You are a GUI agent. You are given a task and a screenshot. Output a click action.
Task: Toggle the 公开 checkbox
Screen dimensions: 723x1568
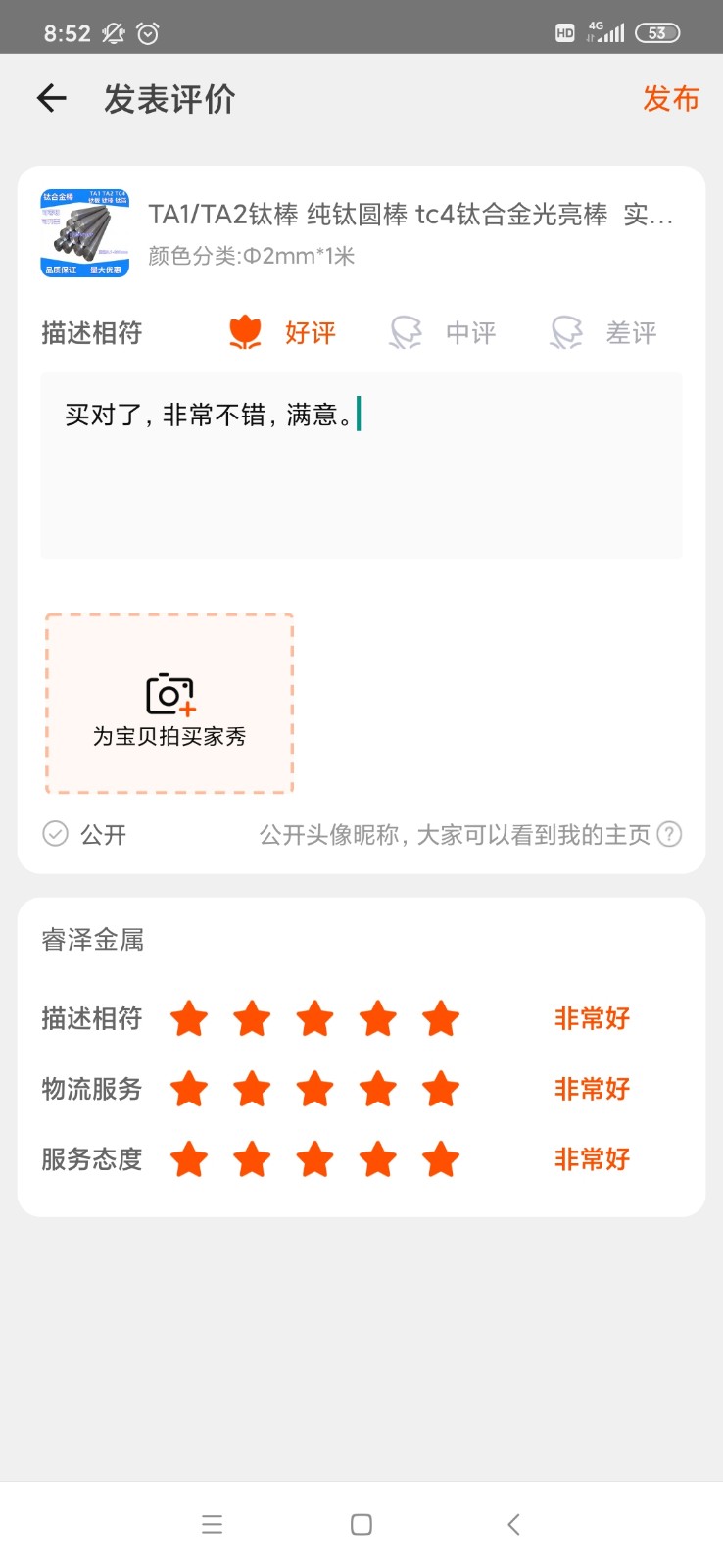click(56, 834)
